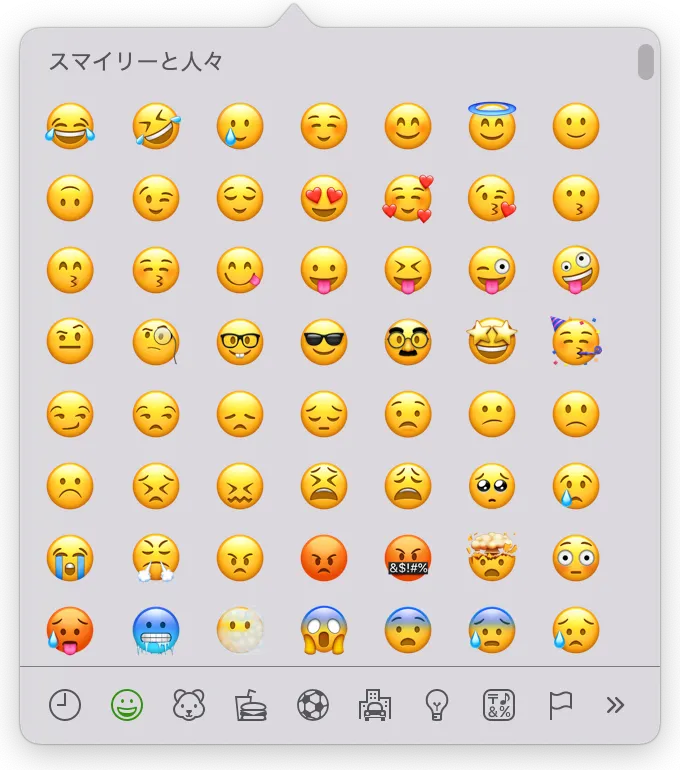Select the party face emoji
Image resolution: width=680 pixels, height=770 pixels.
pyautogui.click(x=576, y=342)
